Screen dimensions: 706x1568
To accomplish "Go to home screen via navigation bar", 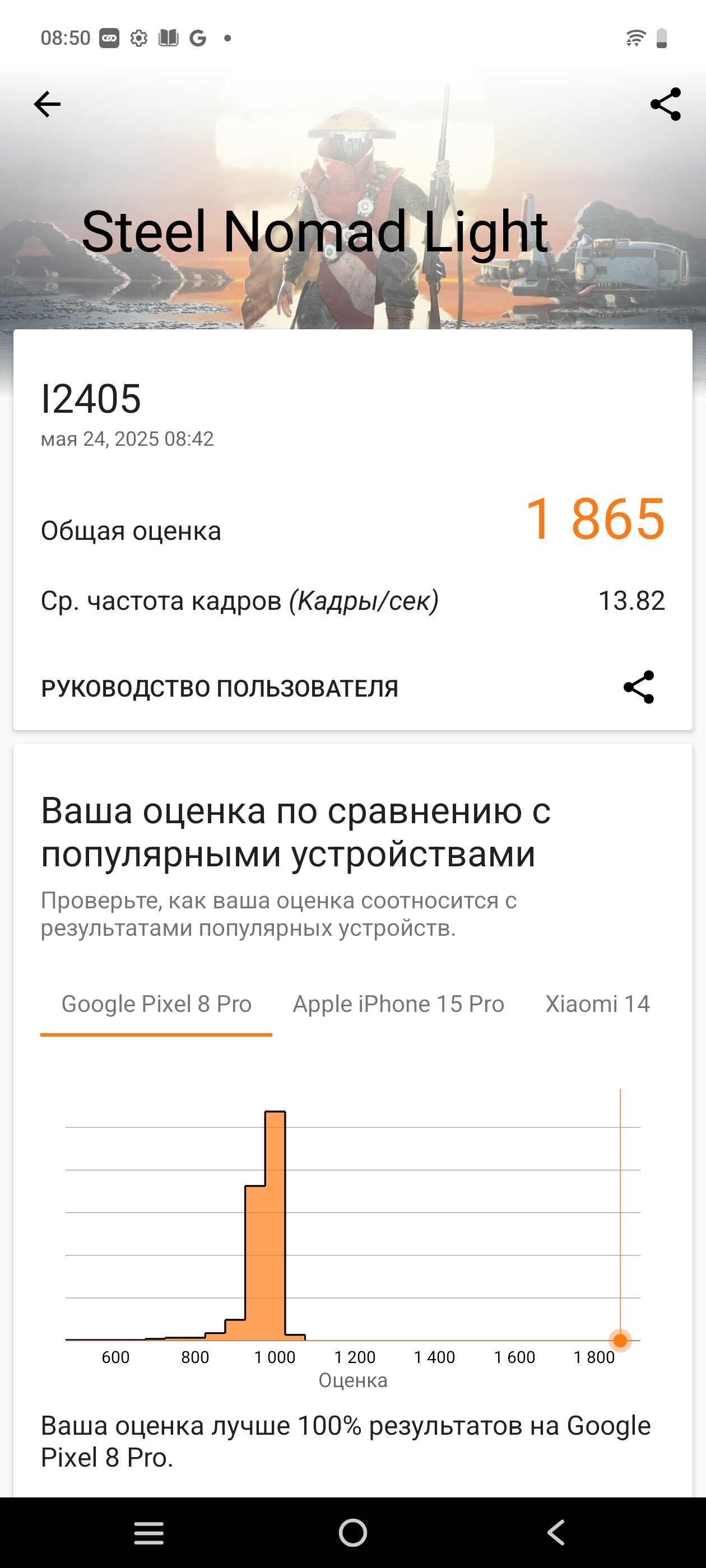I will 352,1532.
